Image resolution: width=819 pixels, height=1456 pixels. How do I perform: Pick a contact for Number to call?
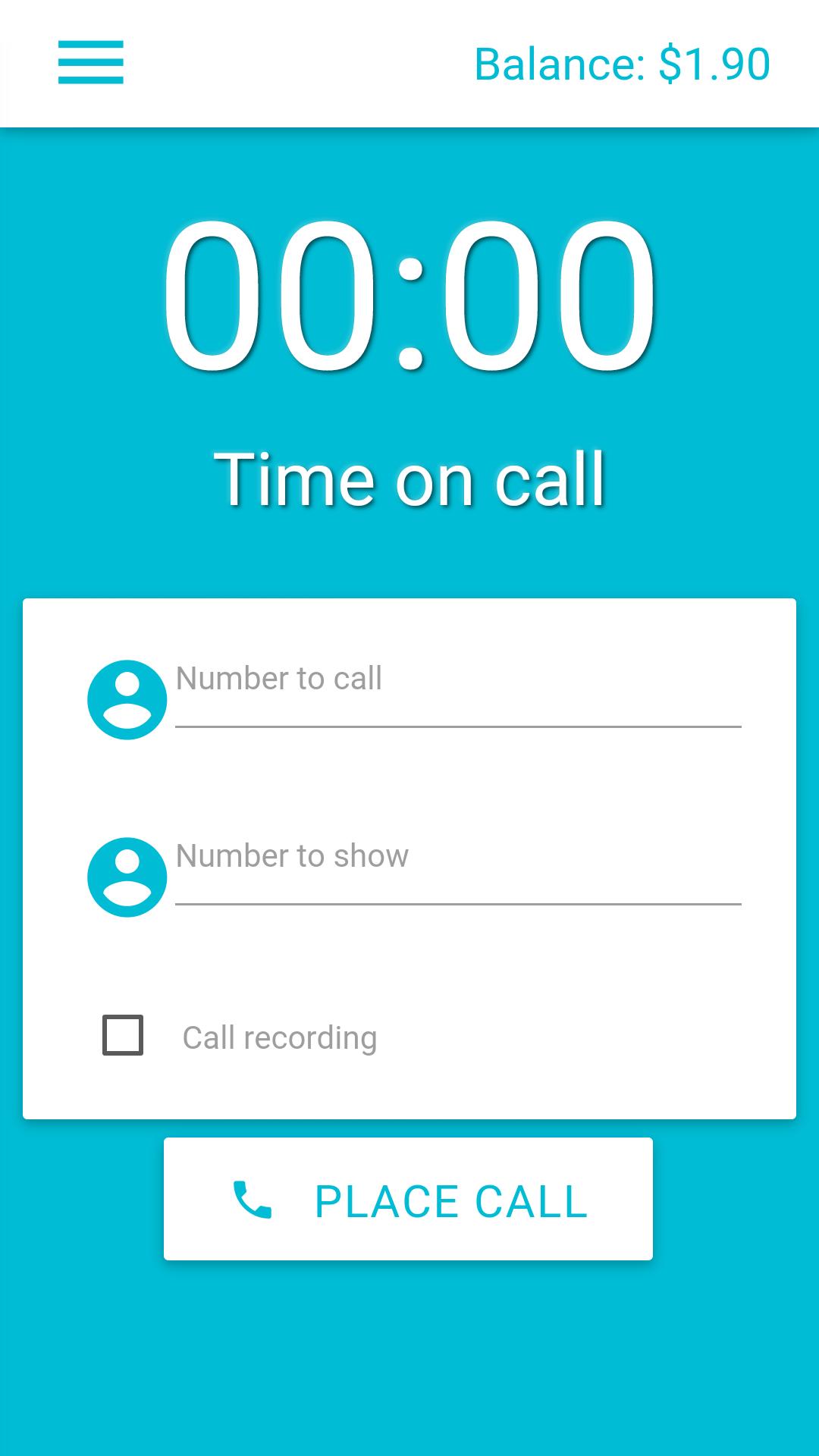tap(127, 699)
